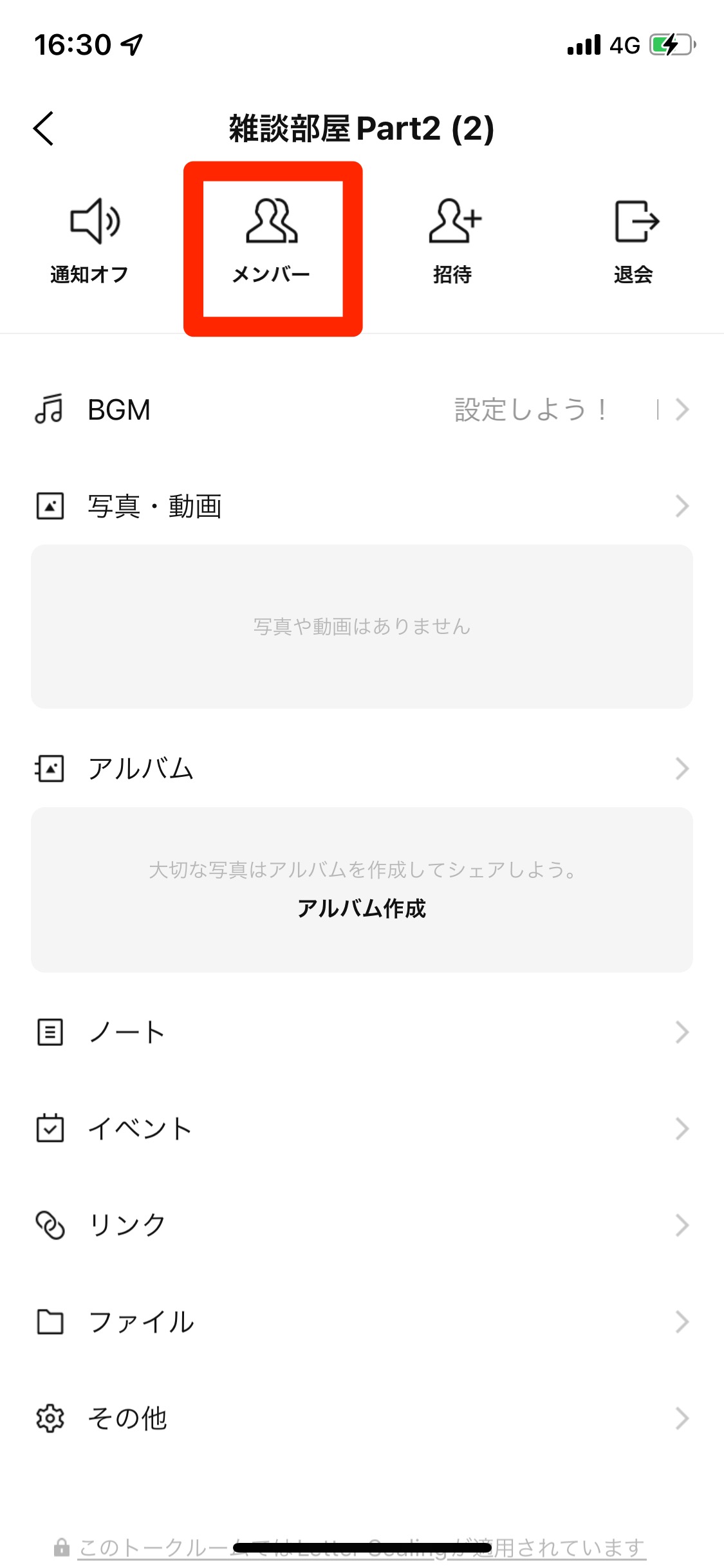
Task: Create an album with アルバム作成
Action: point(362,908)
